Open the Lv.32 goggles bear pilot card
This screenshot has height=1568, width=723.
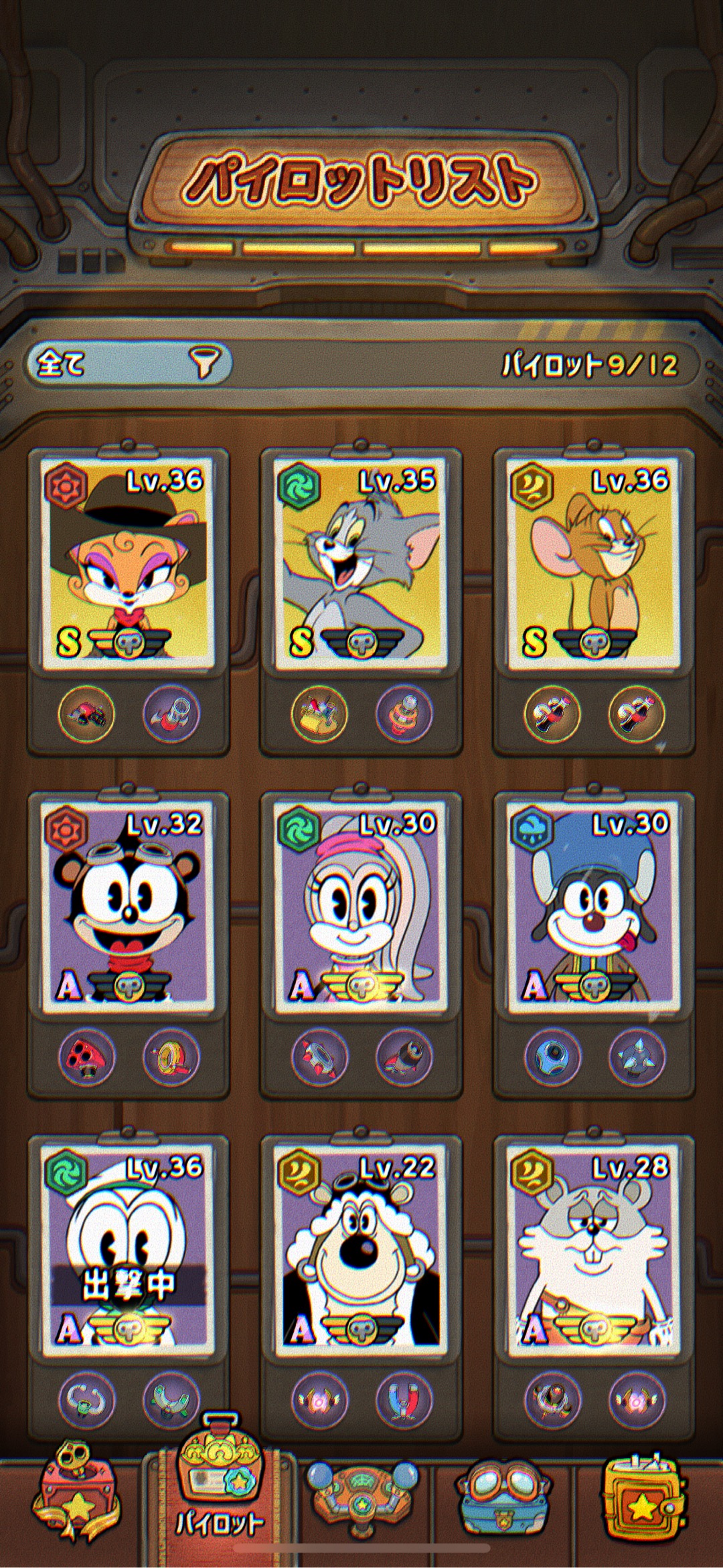point(127,905)
